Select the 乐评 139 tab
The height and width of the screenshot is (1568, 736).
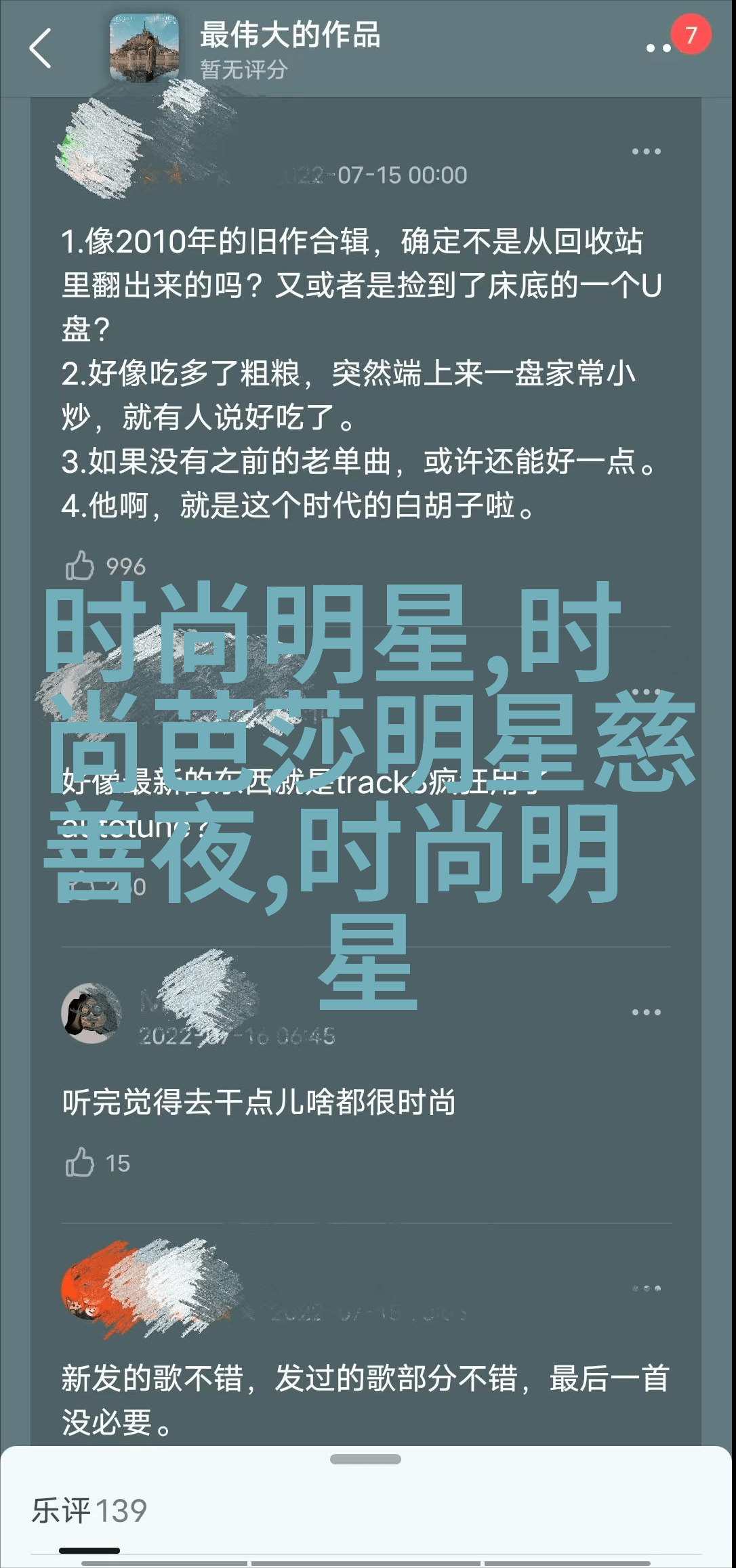click(89, 1511)
